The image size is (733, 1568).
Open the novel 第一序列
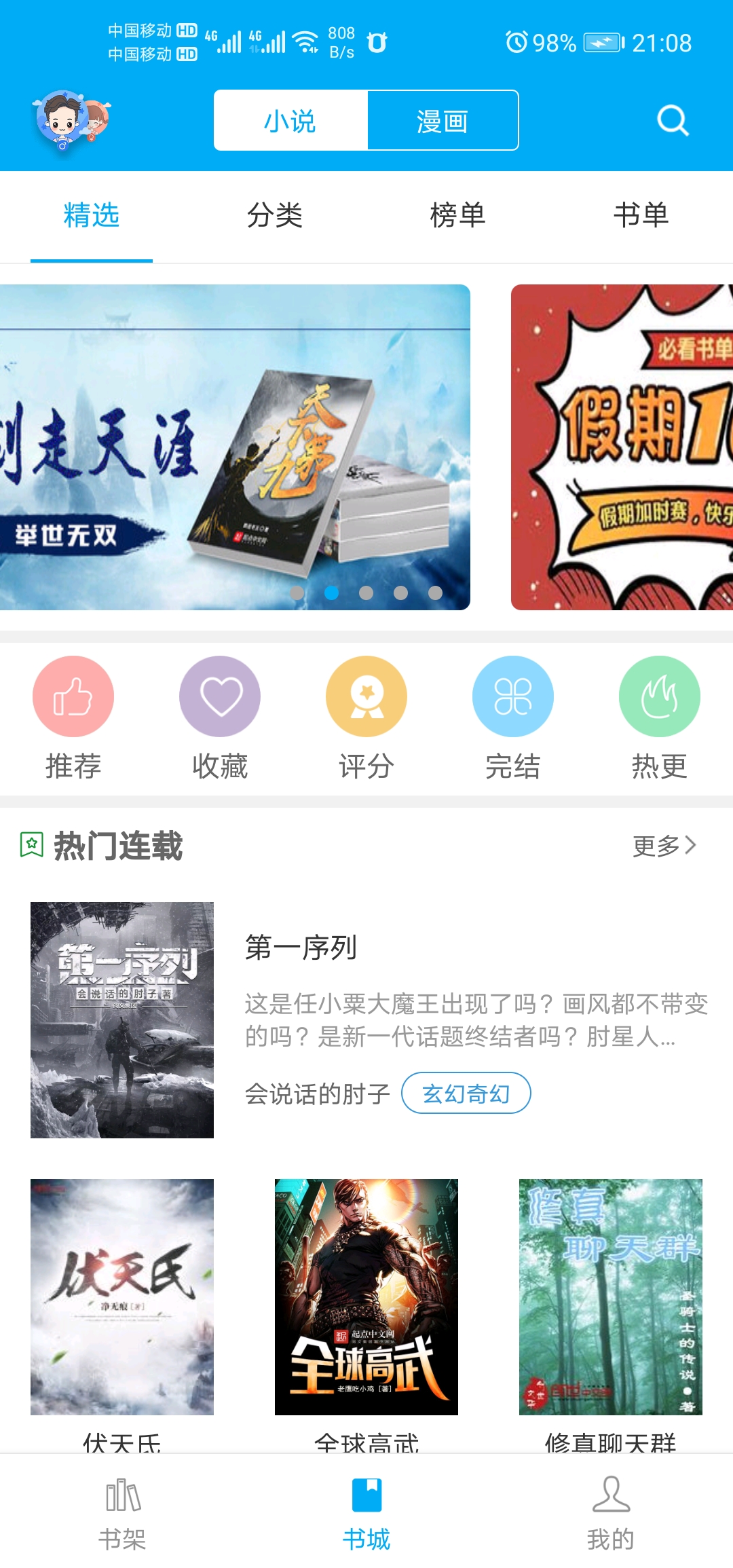tap(301, 948)
